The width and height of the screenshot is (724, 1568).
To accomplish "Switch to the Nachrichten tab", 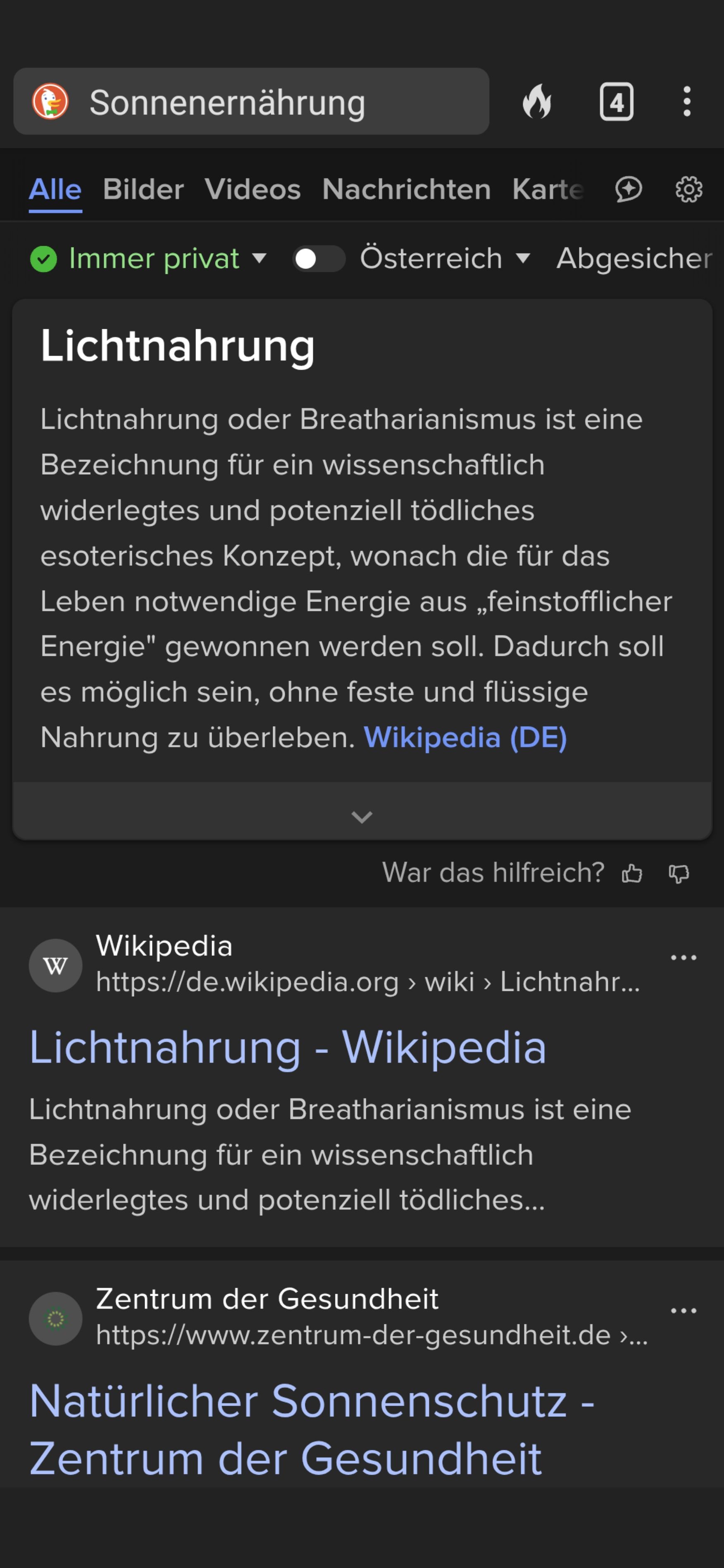I will (x=406, y=189).
